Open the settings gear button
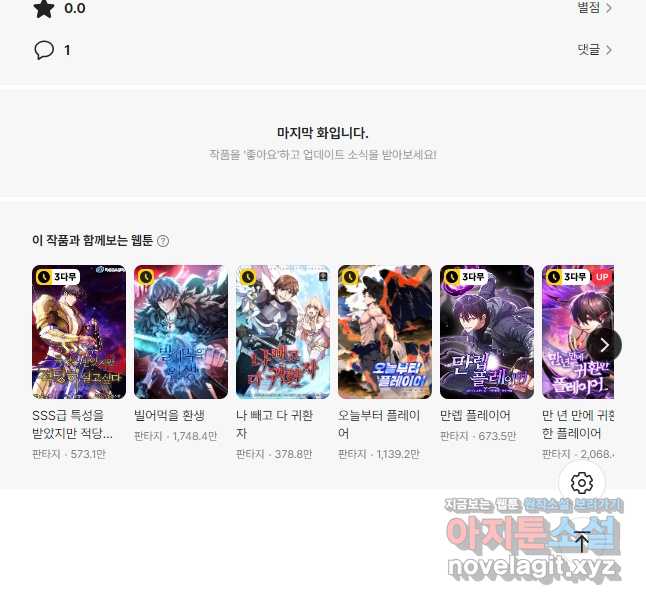The image size is (646, 605). pos(582,483)
